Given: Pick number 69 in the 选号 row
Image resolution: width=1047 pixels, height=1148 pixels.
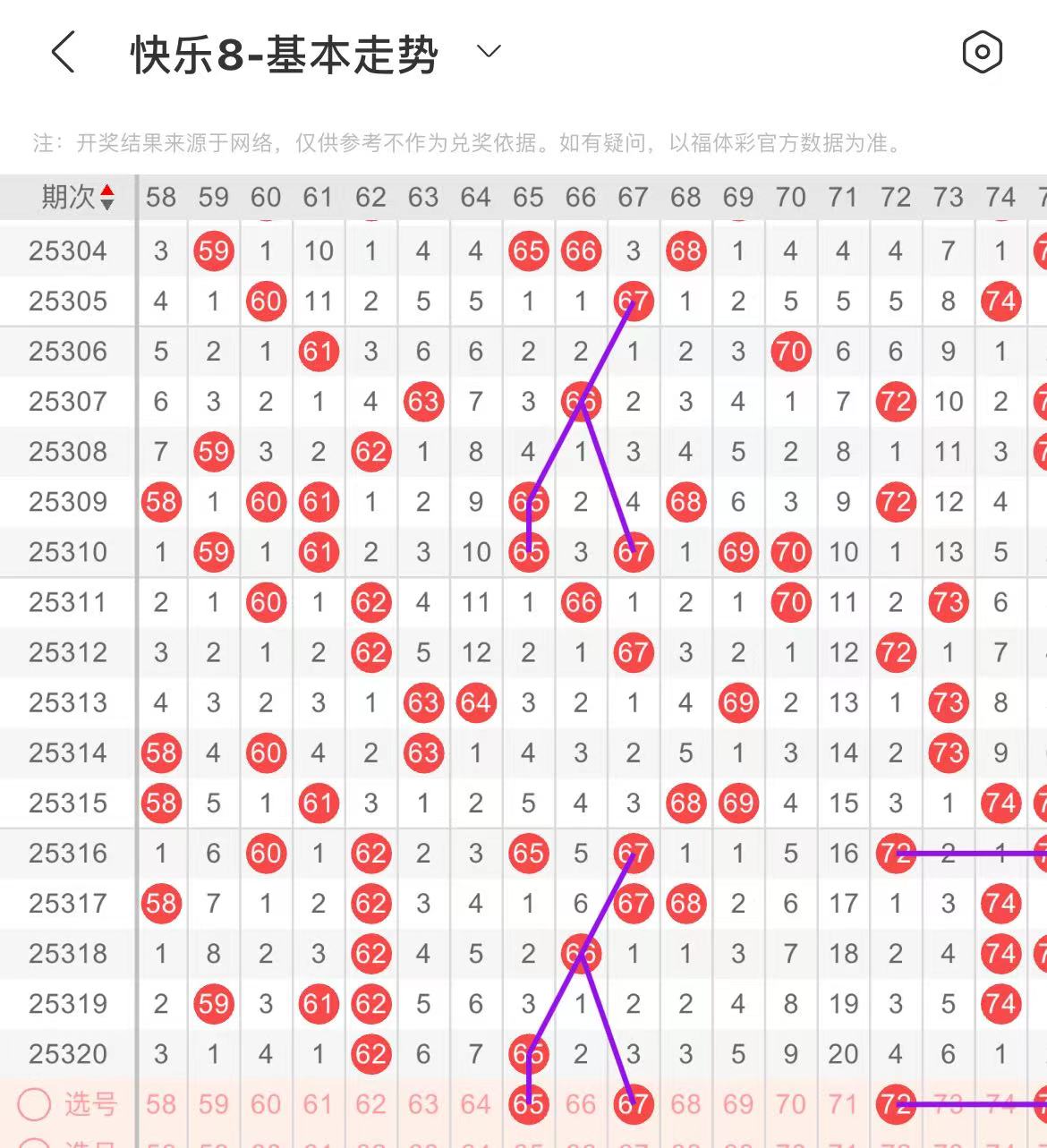Looking at the screenshot, I should coord(738,1104).
